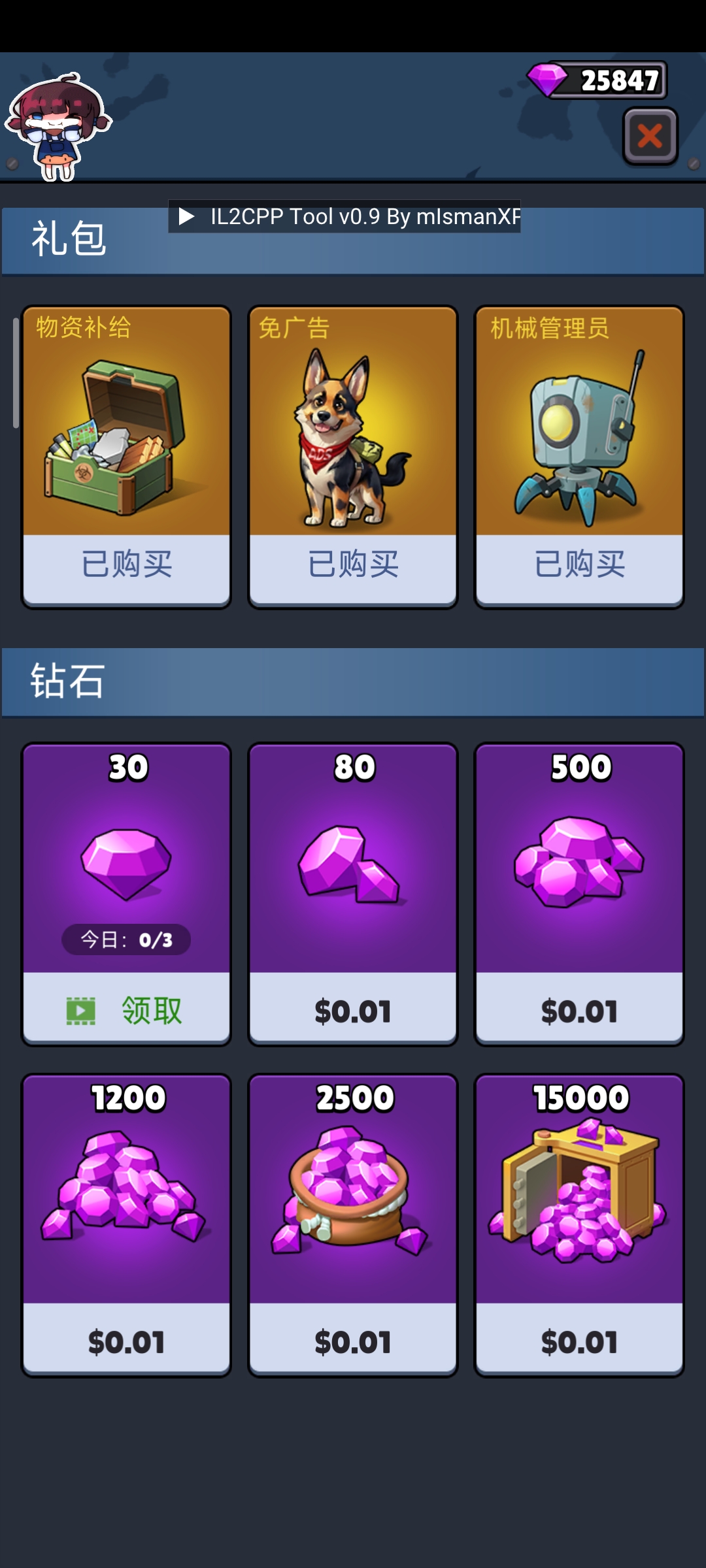Purchase the 15000 diamonds safe
The height and width of the screenshot is (1568, 706).
[x=579, y=1341]
